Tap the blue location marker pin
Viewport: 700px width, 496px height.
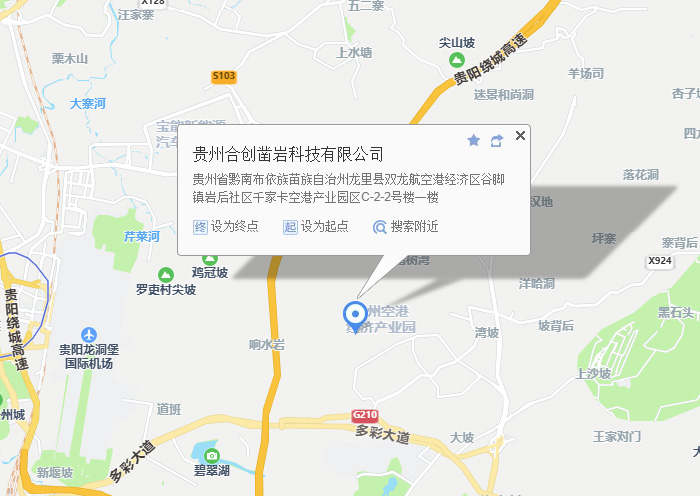pyautogui.click(x=354, y=314)
